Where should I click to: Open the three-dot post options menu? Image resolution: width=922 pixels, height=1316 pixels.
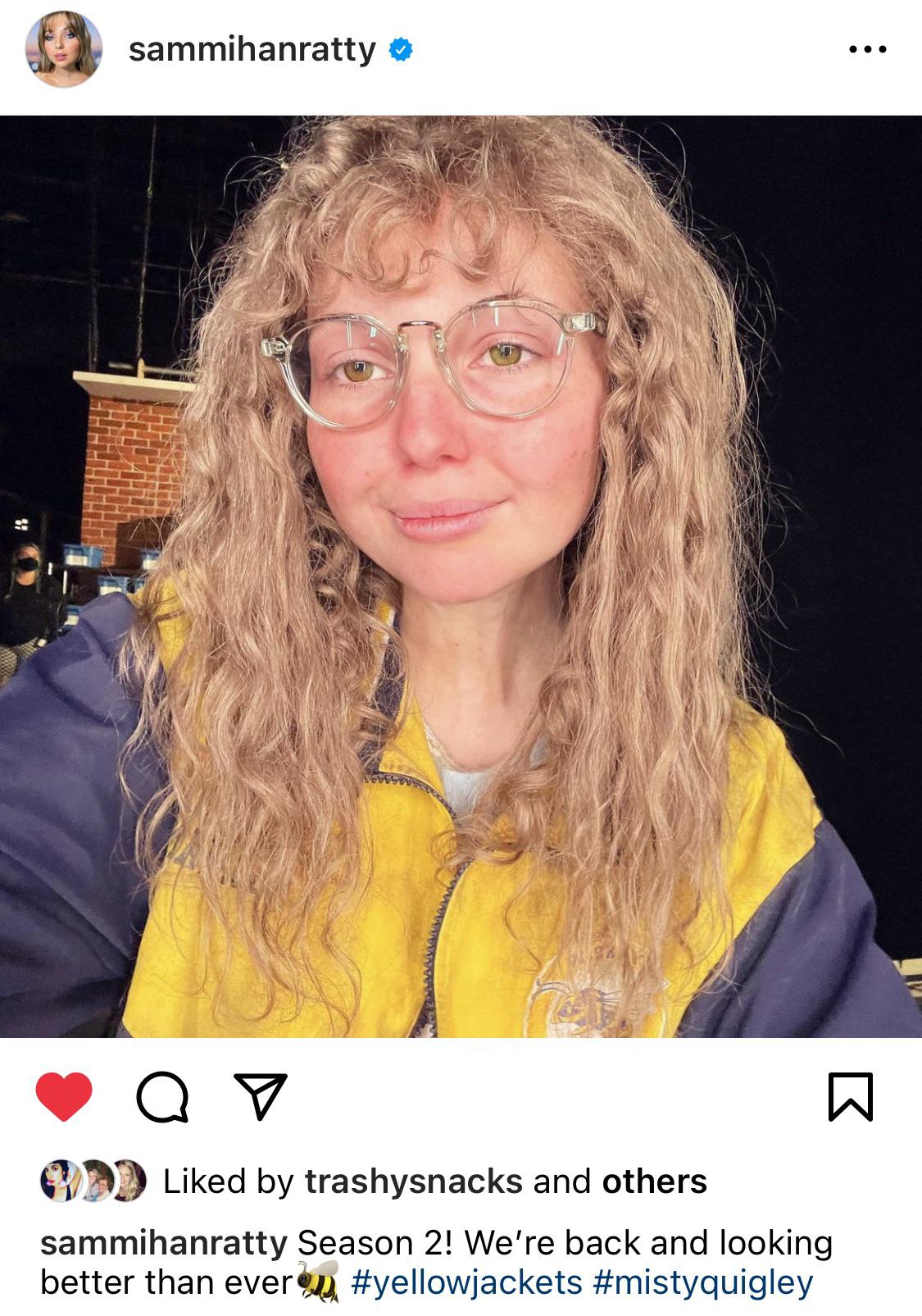tap(867, 50)
